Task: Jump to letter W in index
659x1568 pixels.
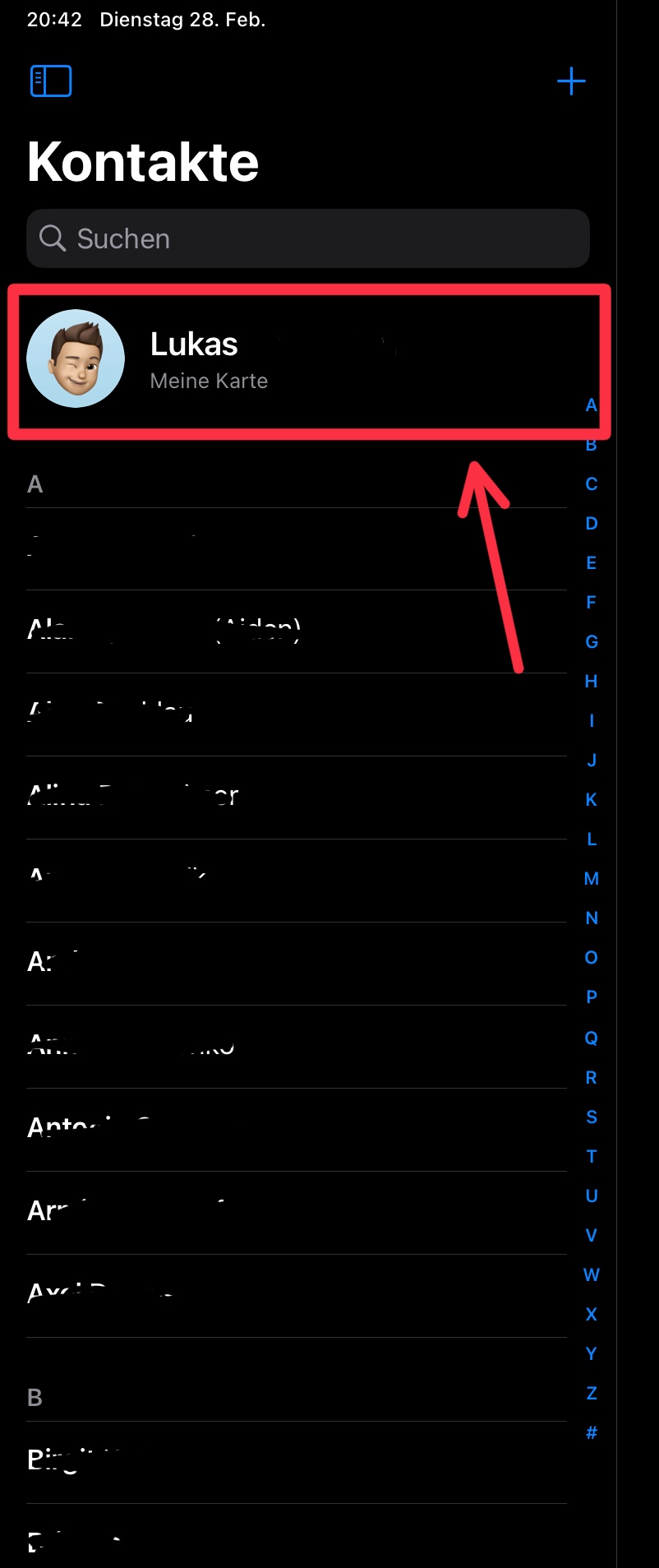Action: tap(591, 1274)
